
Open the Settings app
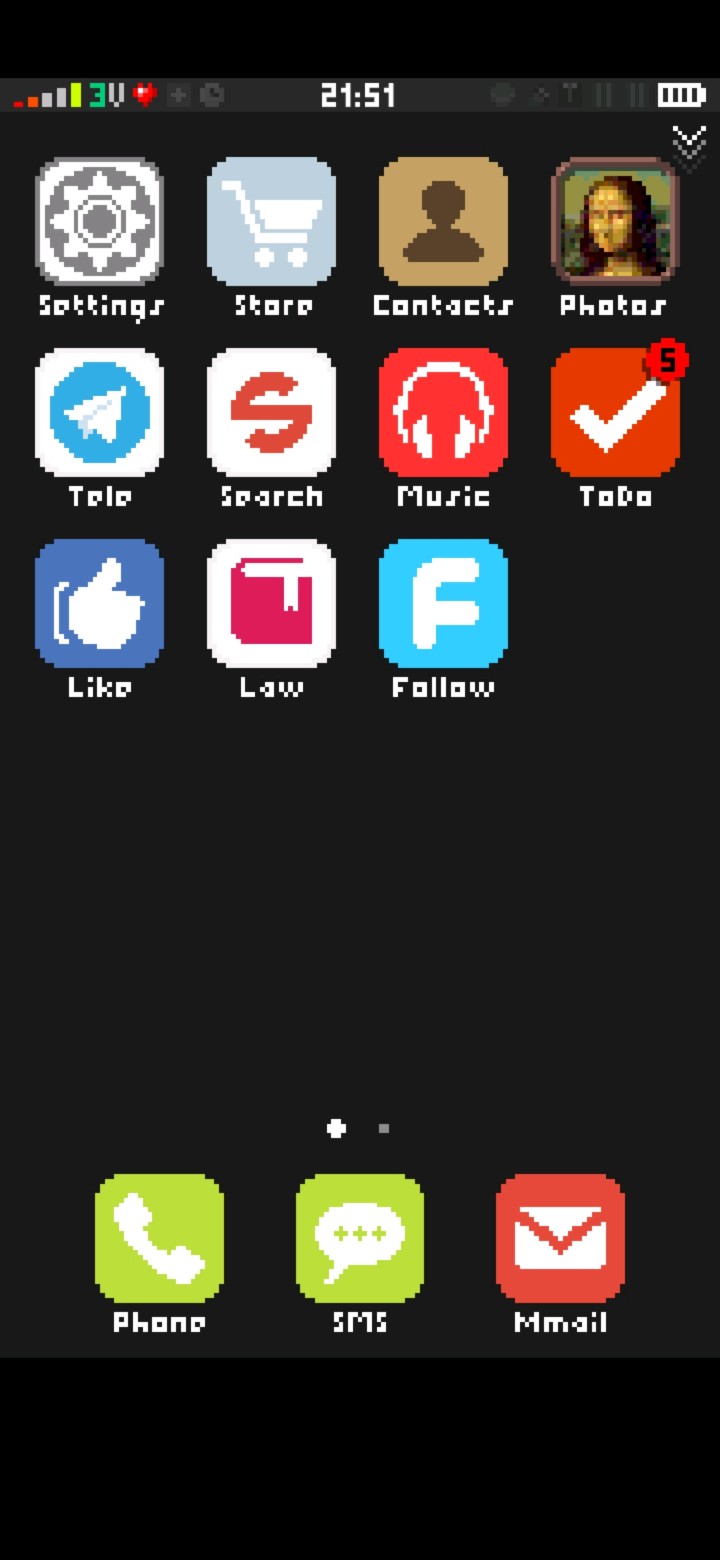(x=99, y=221)
